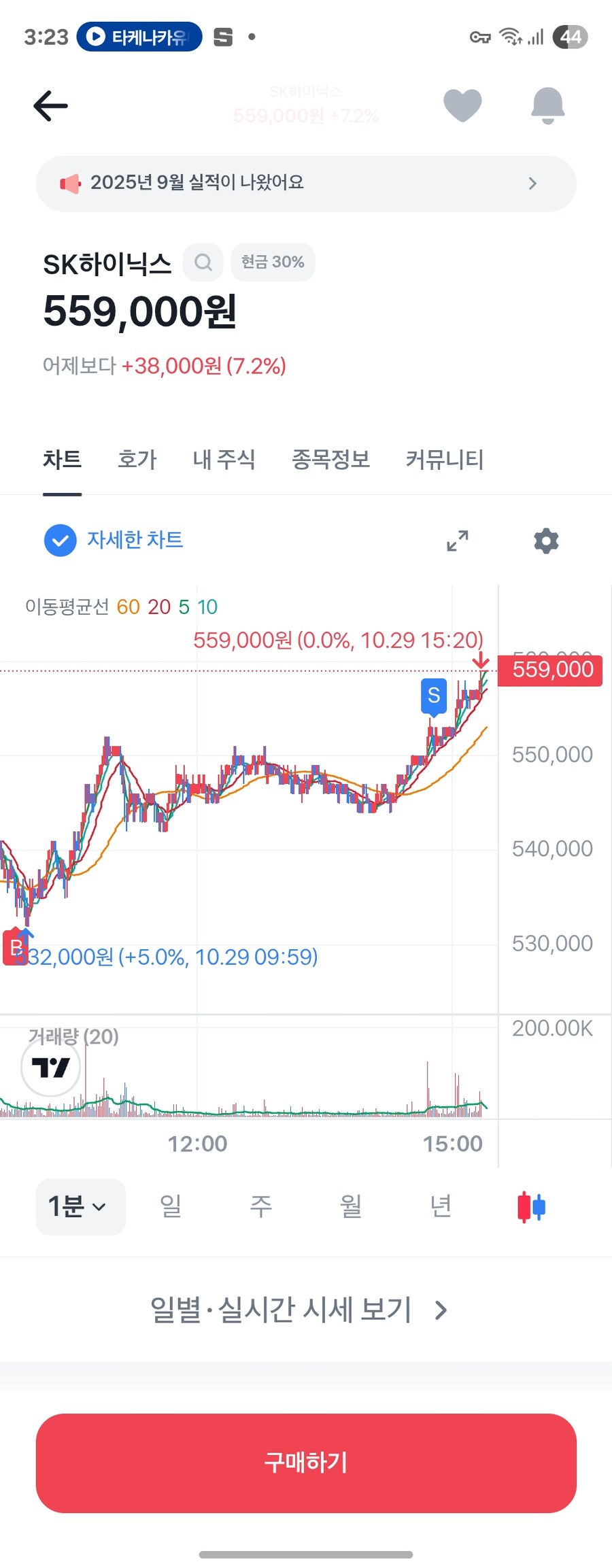The height and width of the screenshot is (1568, 612).
Task: Select the 주 weekly chart period
Action: 260,1206
